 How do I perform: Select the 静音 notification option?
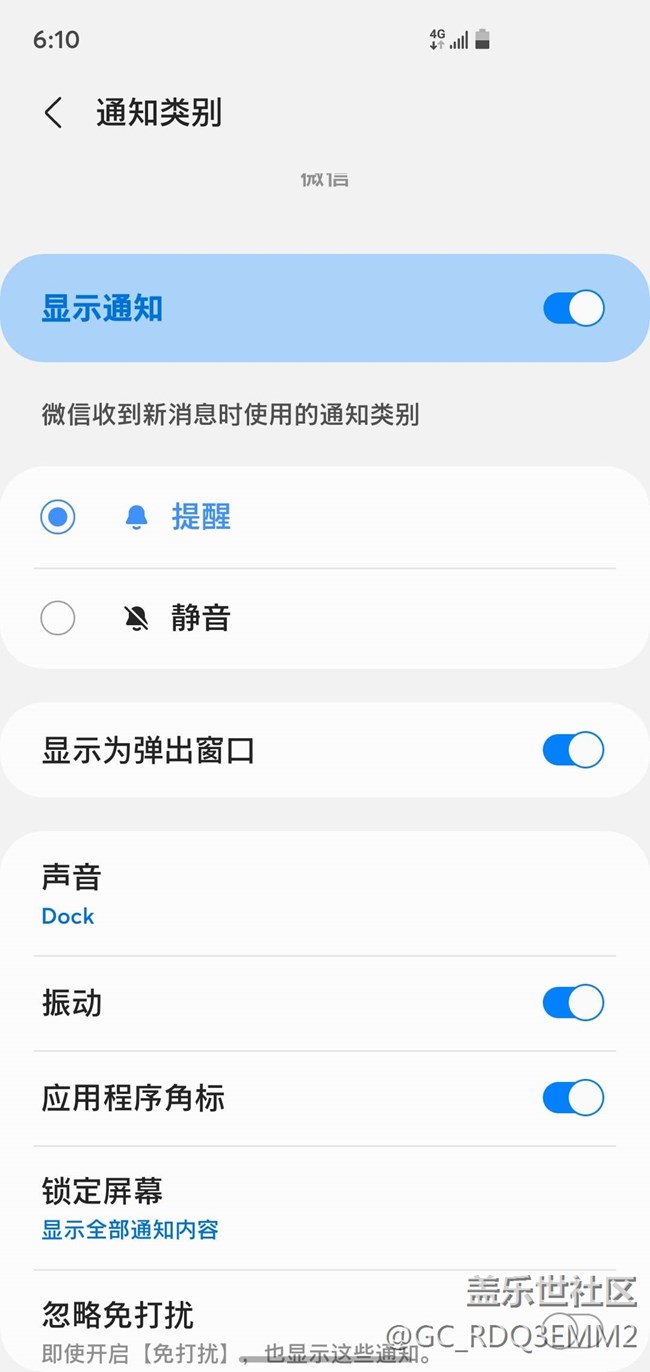click(x=58, y=618)
